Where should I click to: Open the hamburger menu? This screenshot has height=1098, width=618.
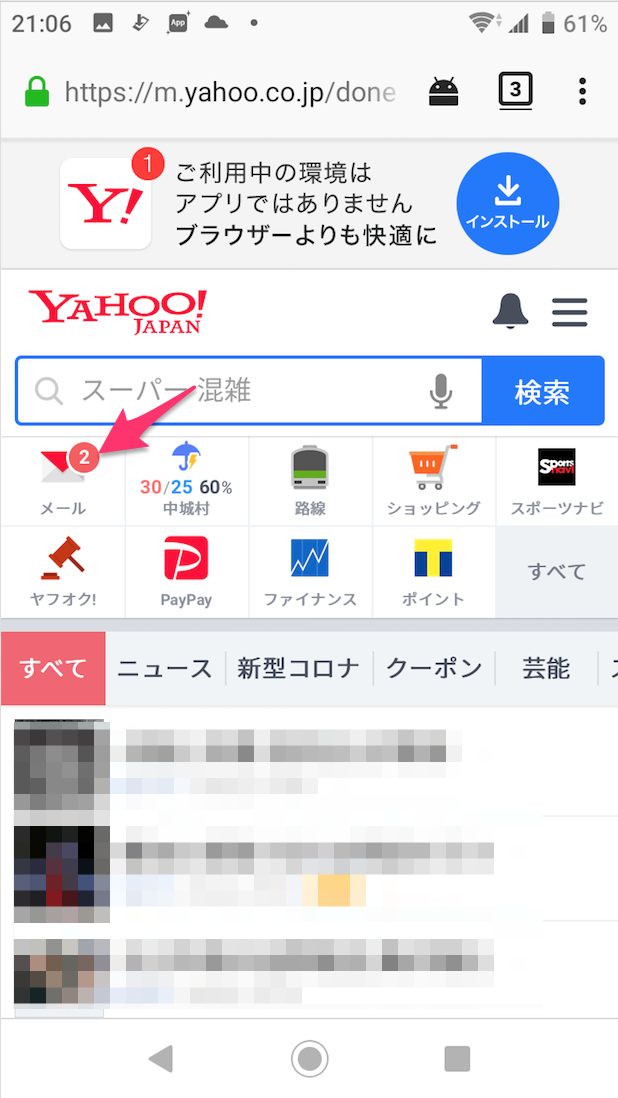point(570,312)
